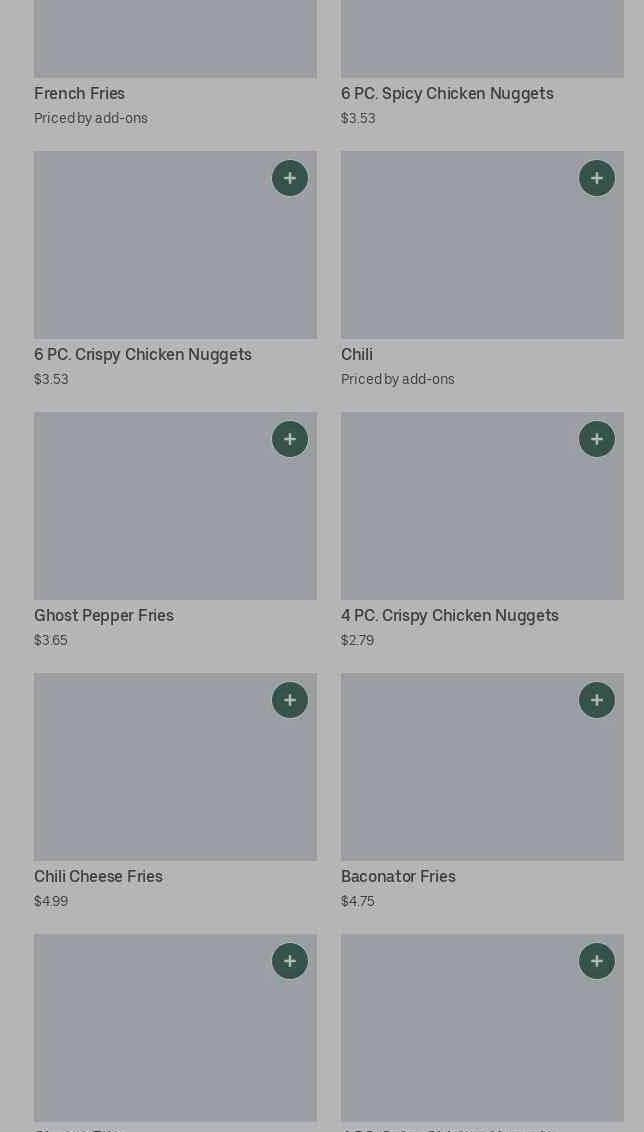Add 4 PC. Crispy Chicken Nuggets via plus
The width and height of the screenshot is (644, 1132).
tap(596, 439)
